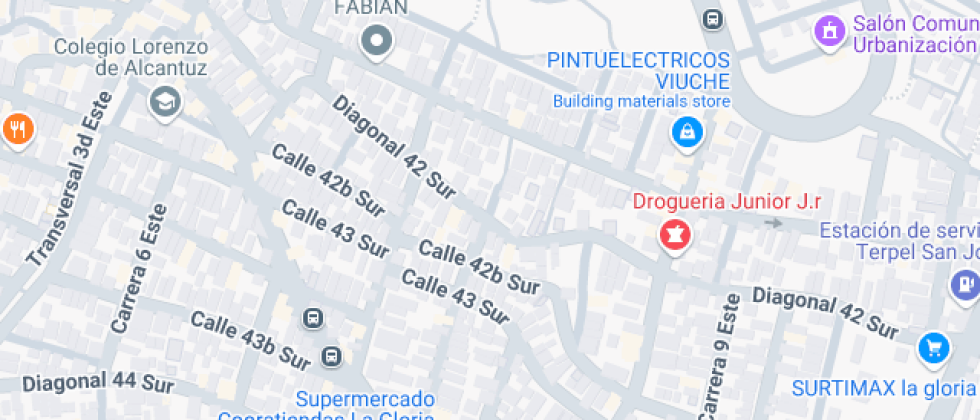This screenshot has height=420, width=980.
Task: Open the SURTIMAX la gloria cart marker
Action: click(933, 348)
